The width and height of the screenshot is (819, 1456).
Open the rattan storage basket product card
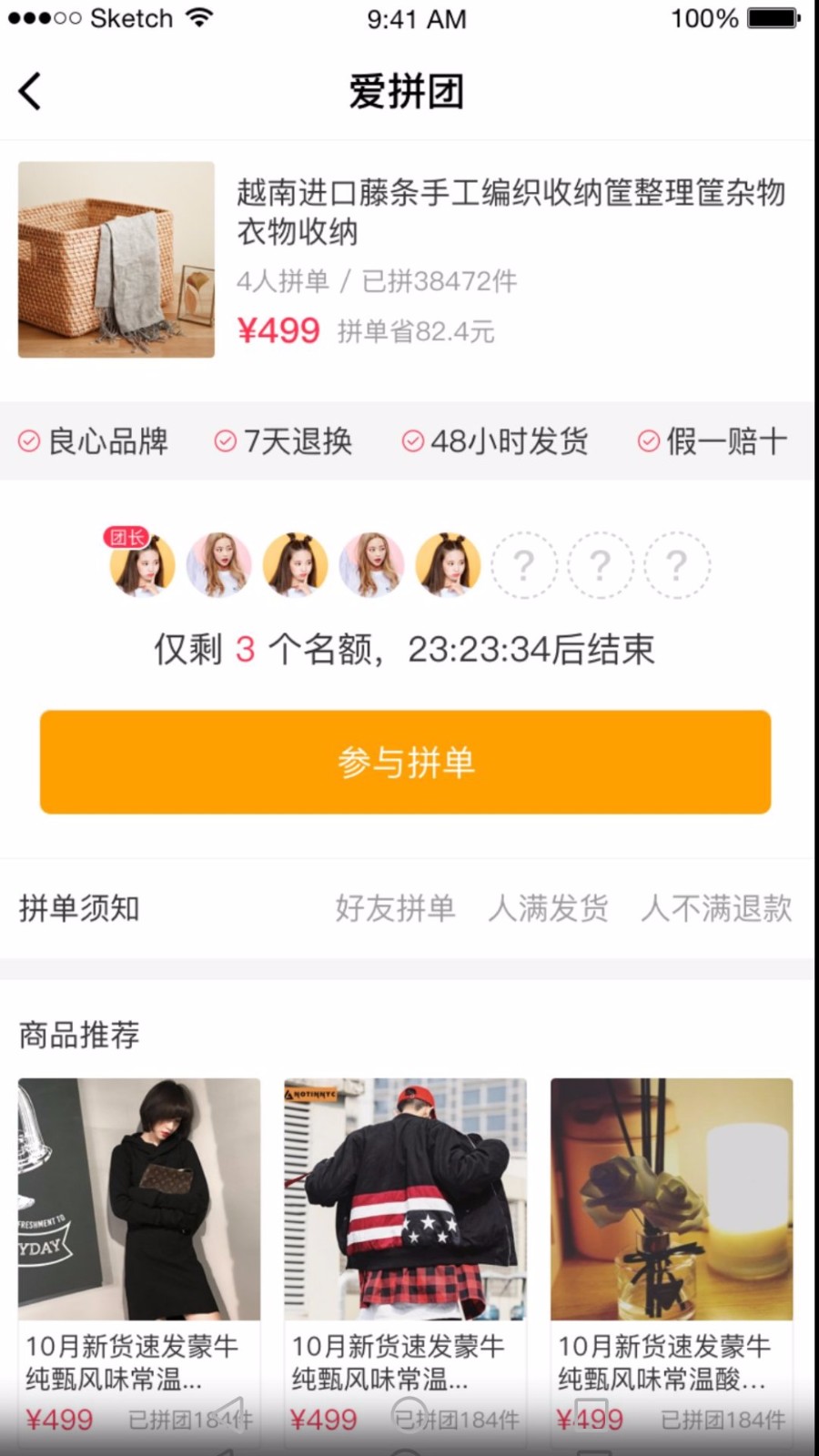tap(409, 260)
